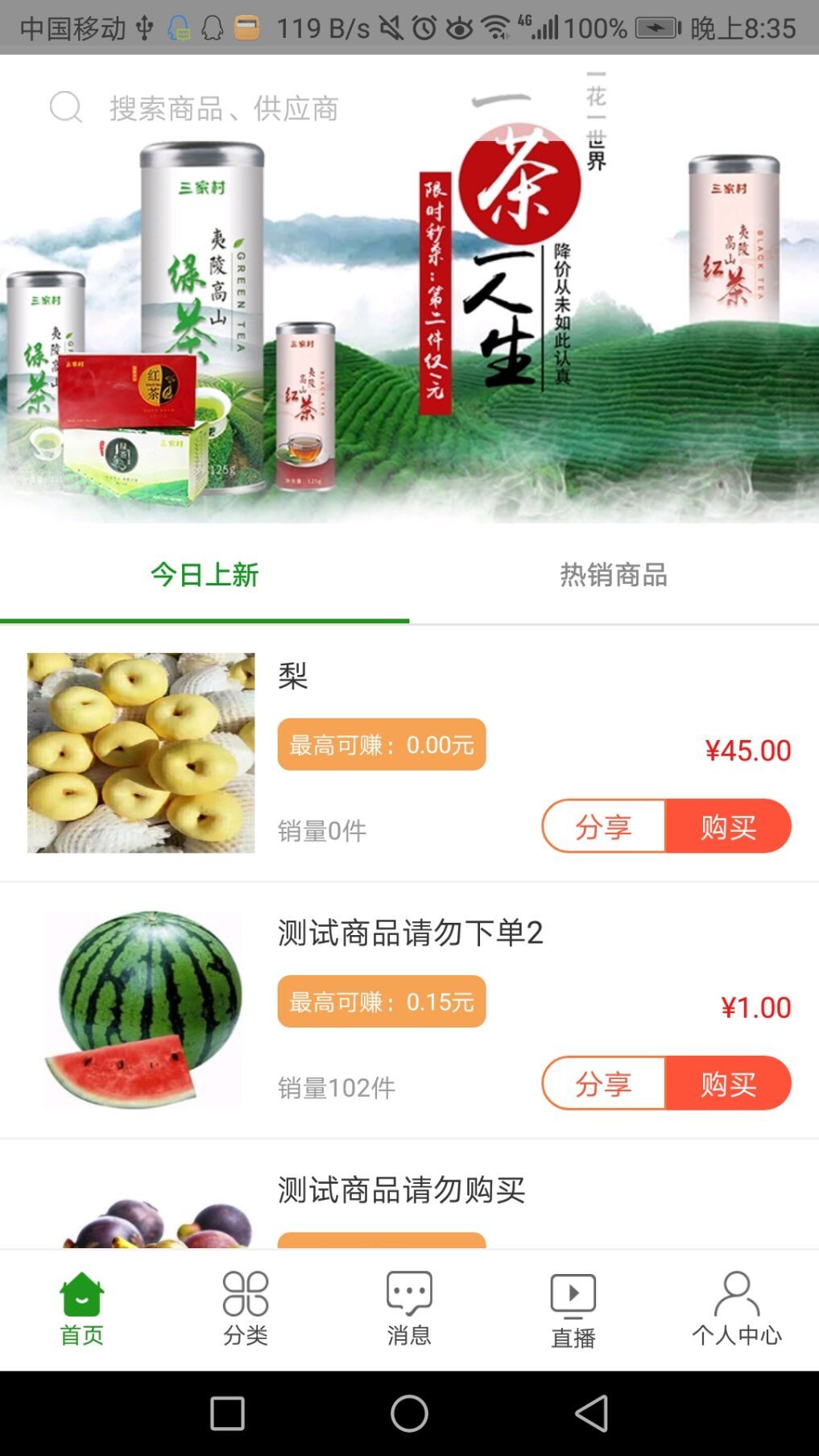Switch to the 直播 live tab

573,1309
